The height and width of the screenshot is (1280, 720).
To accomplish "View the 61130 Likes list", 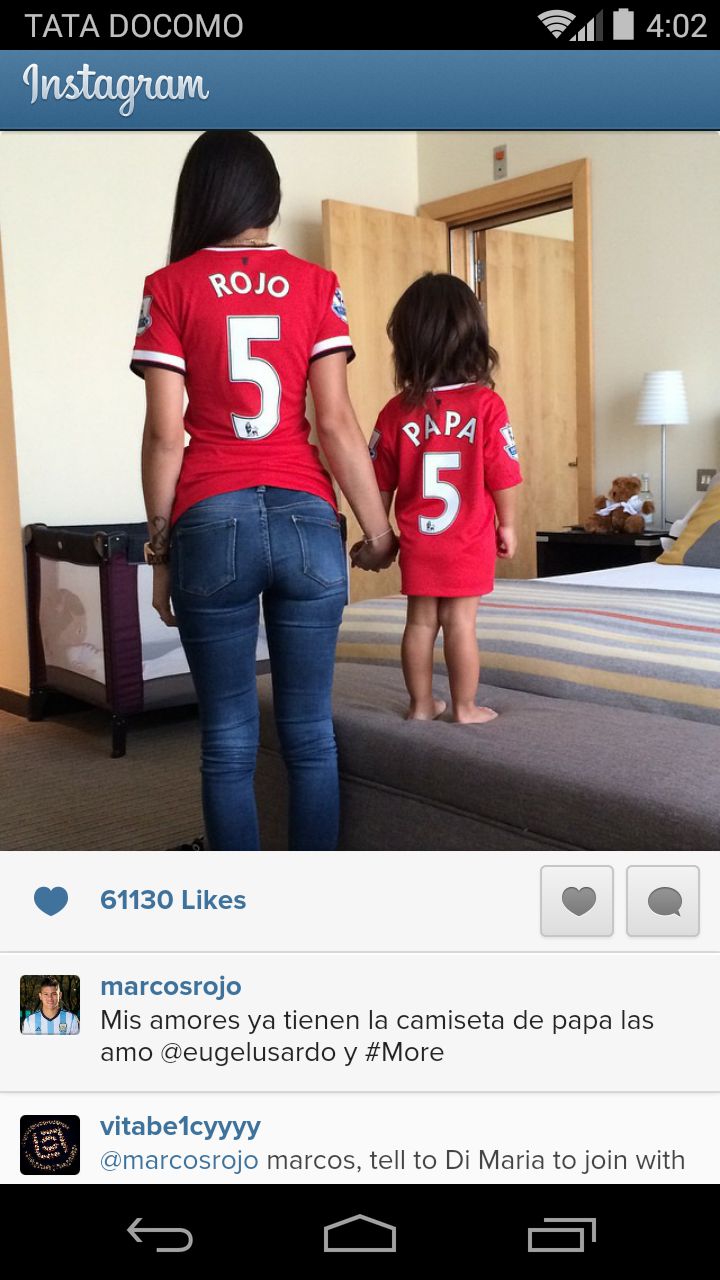I will pos(173,900).
